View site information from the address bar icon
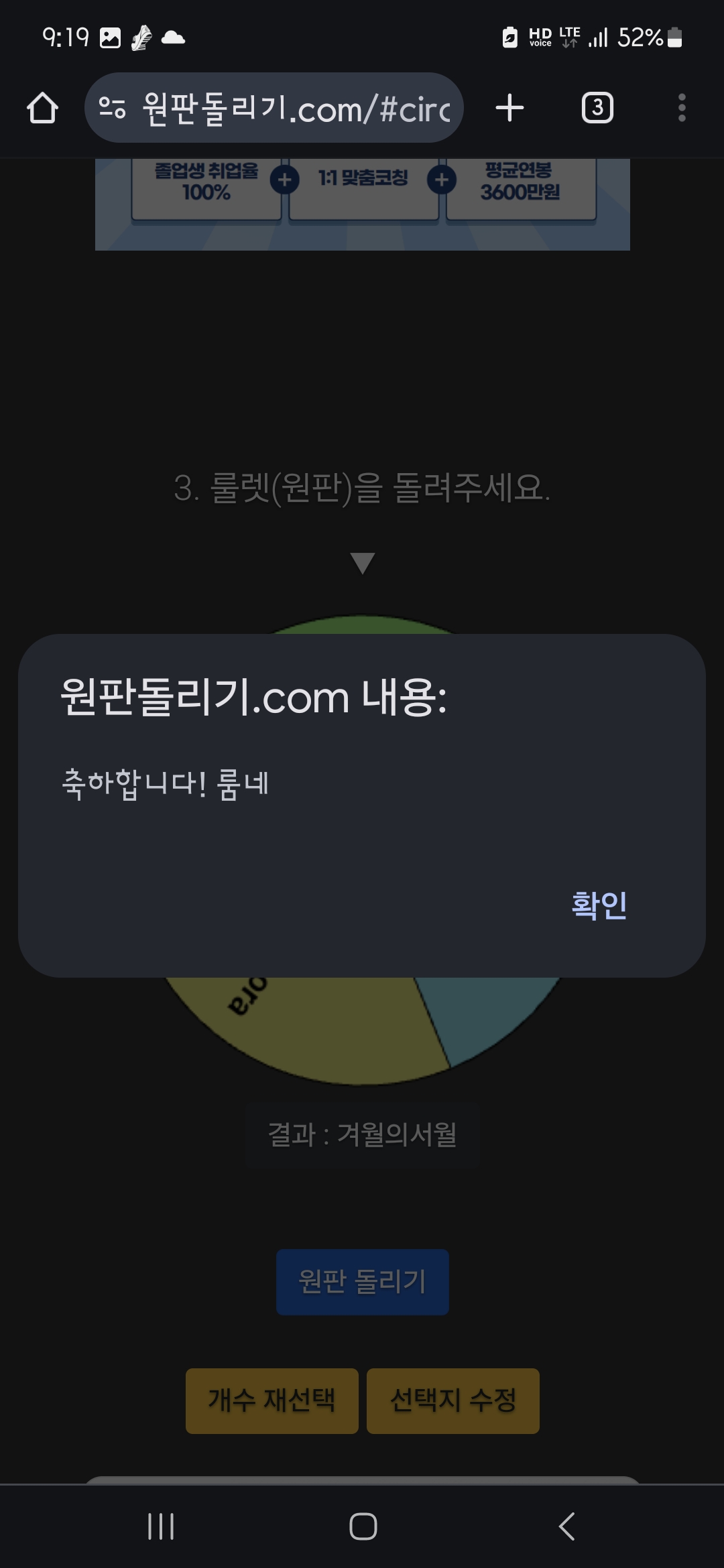 pos(112,108)
